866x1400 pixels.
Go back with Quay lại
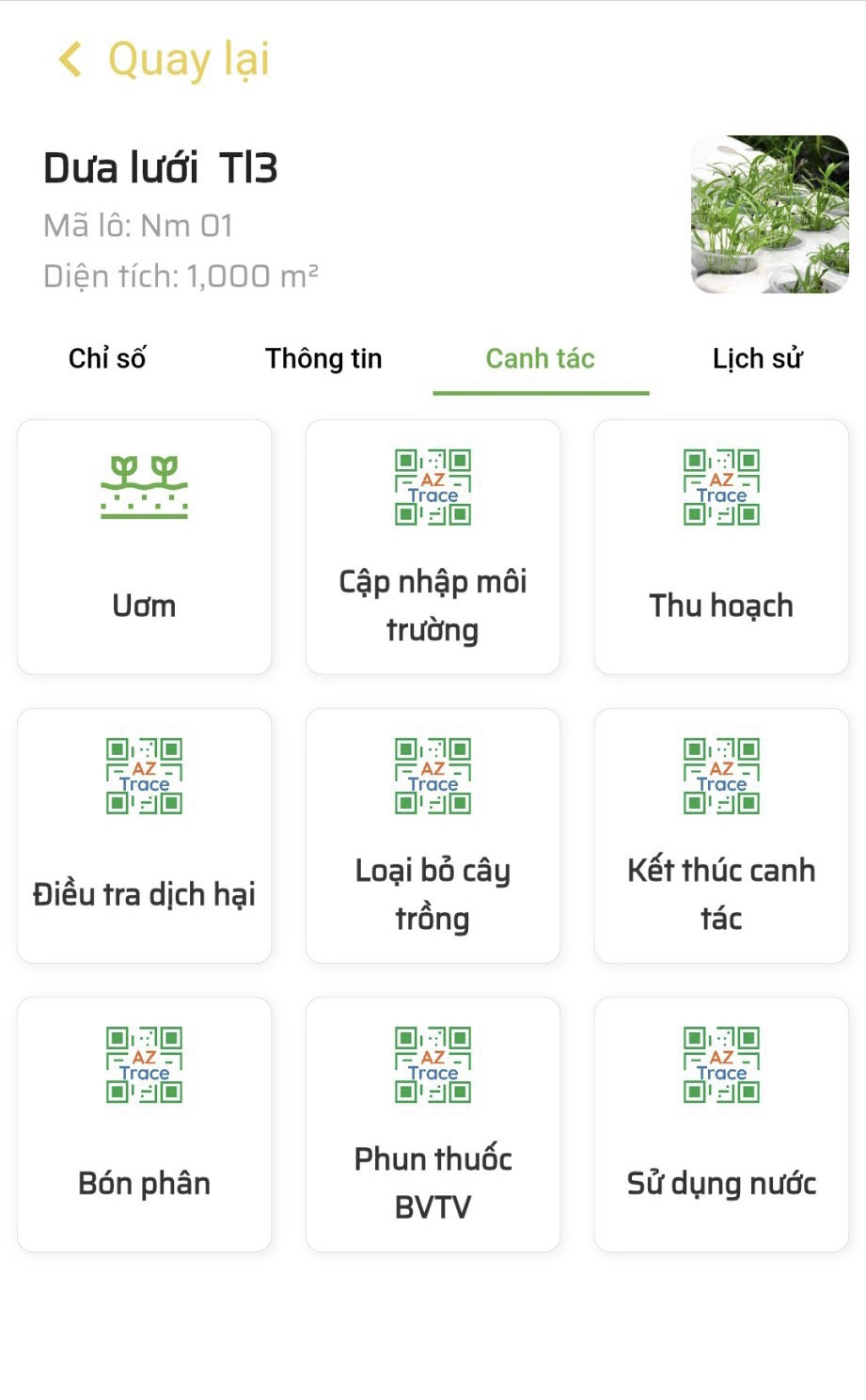point(165,59)
